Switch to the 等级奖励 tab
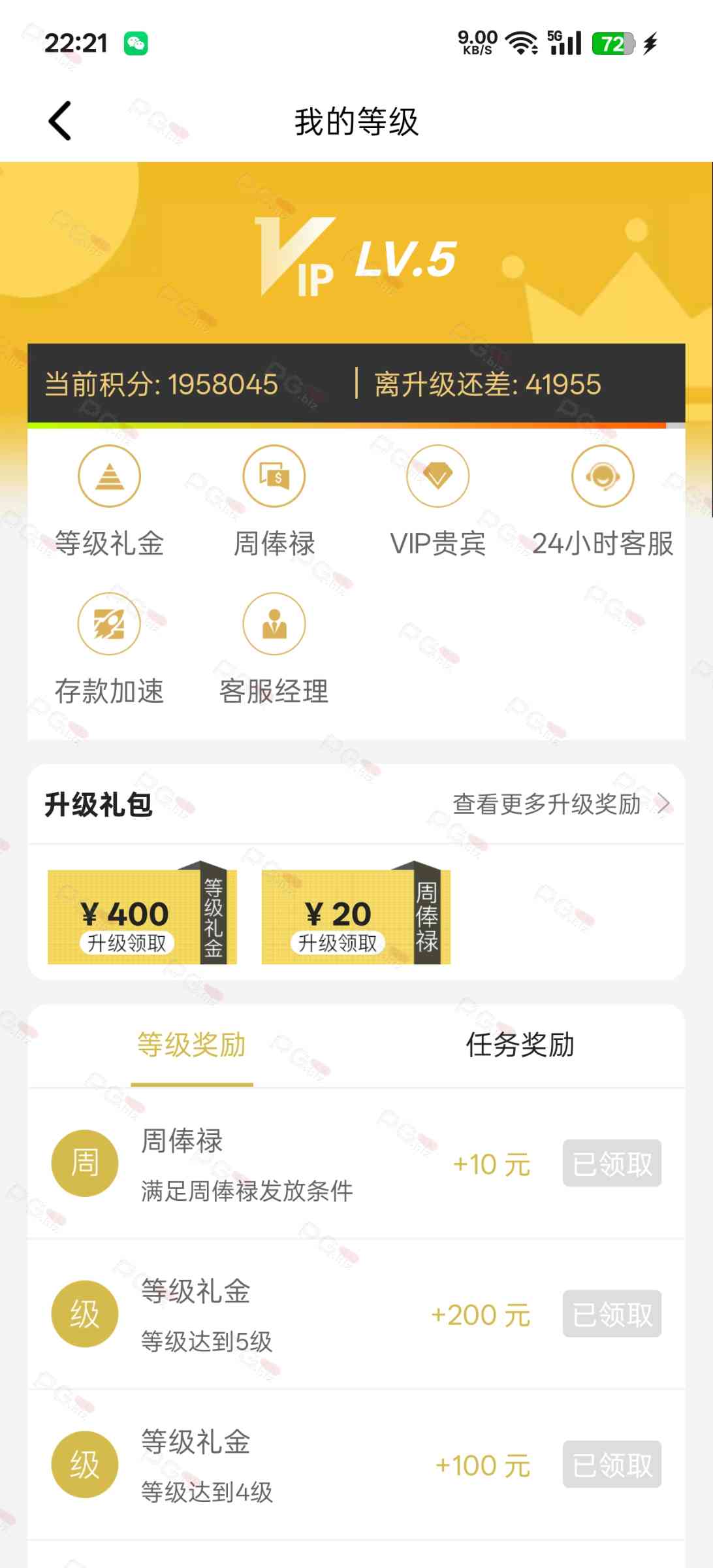 192,1045
